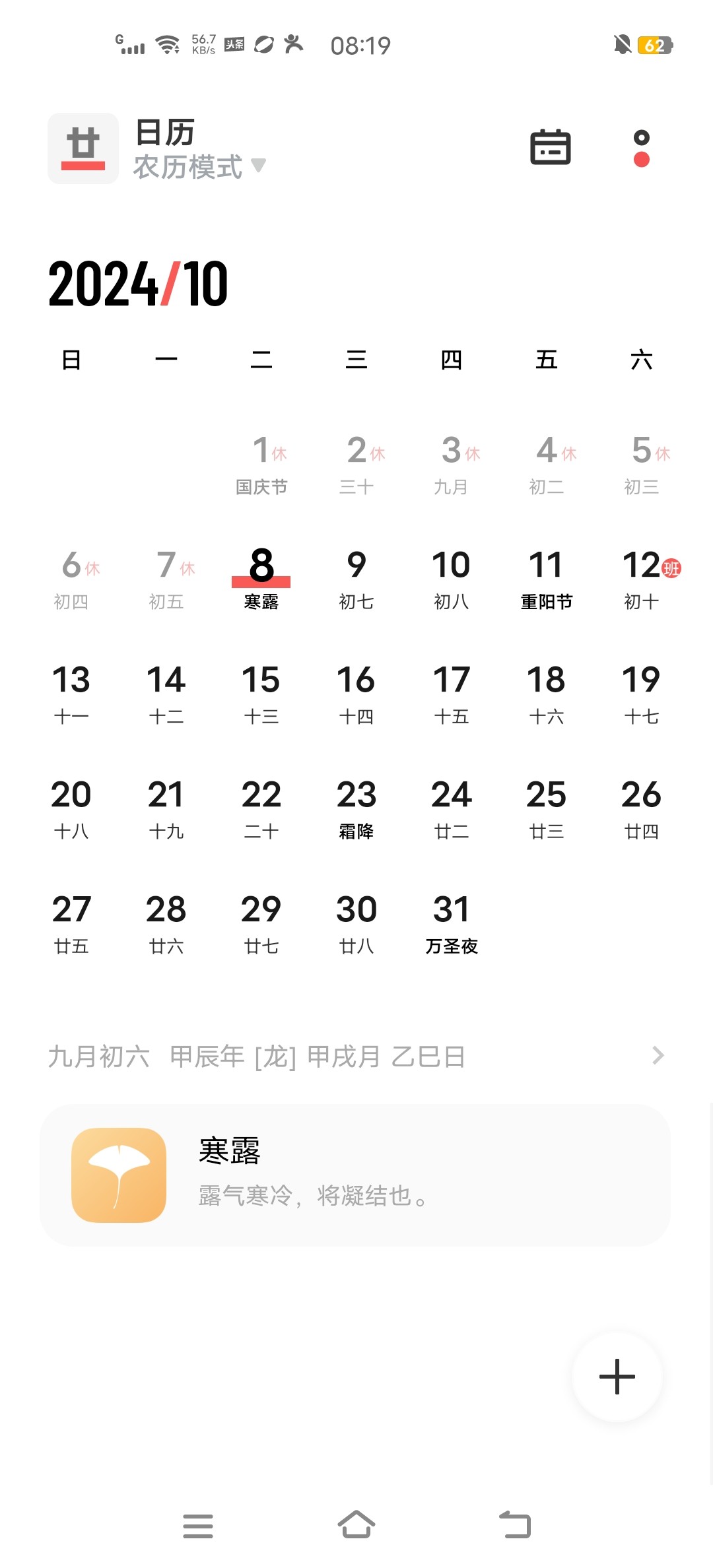The height and width of the screenshot is (1568, 713).
Task: Add a new event with plus button
Action: [x=617, y=1377]
